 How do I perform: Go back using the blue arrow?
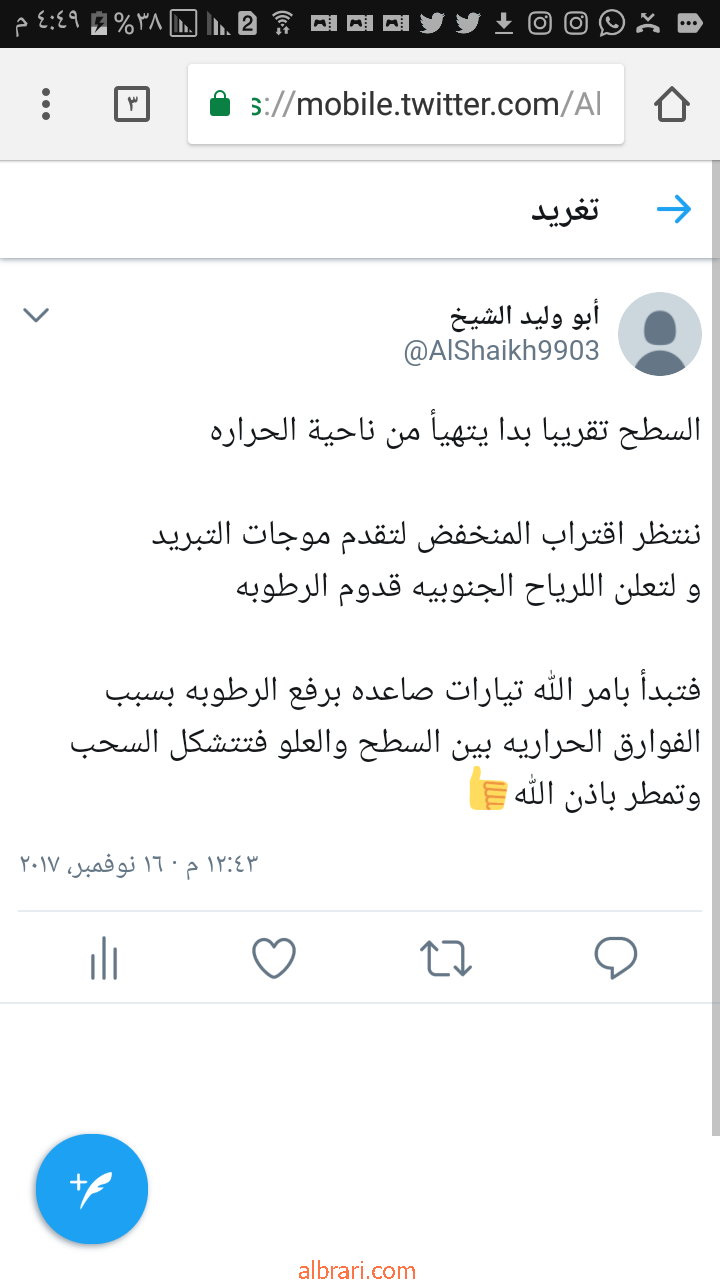674,209
